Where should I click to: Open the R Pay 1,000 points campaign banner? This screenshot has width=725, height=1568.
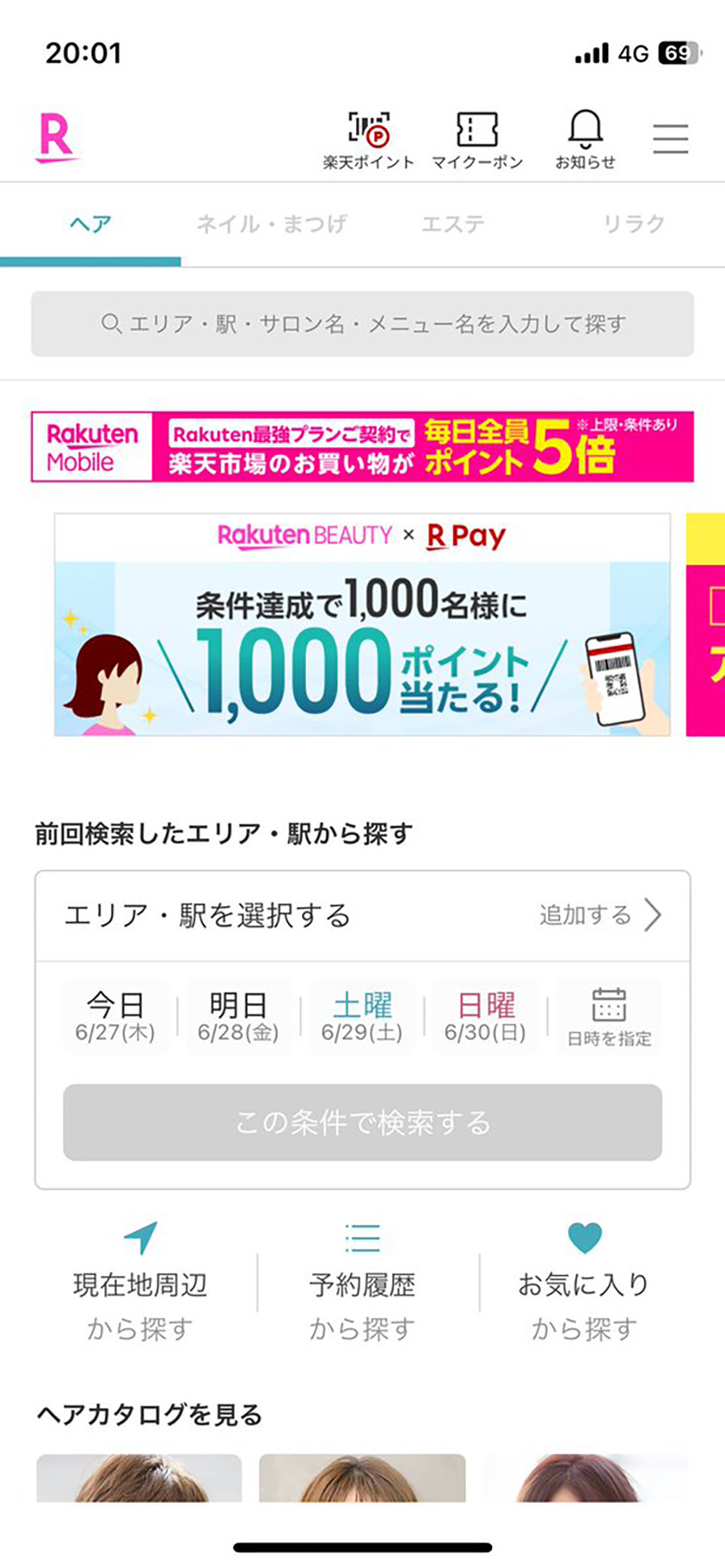click(362, 625)
